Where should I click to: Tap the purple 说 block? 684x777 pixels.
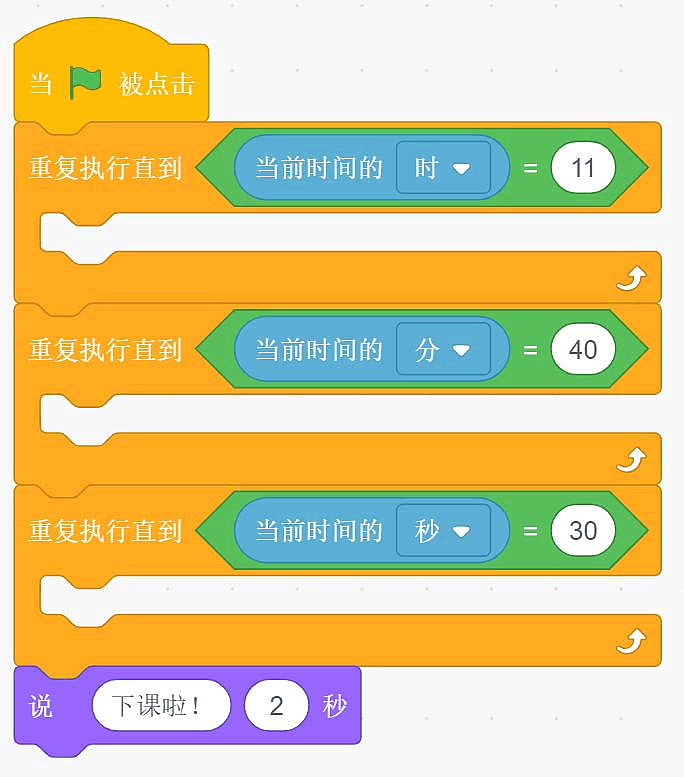click(x=40, y=708)
